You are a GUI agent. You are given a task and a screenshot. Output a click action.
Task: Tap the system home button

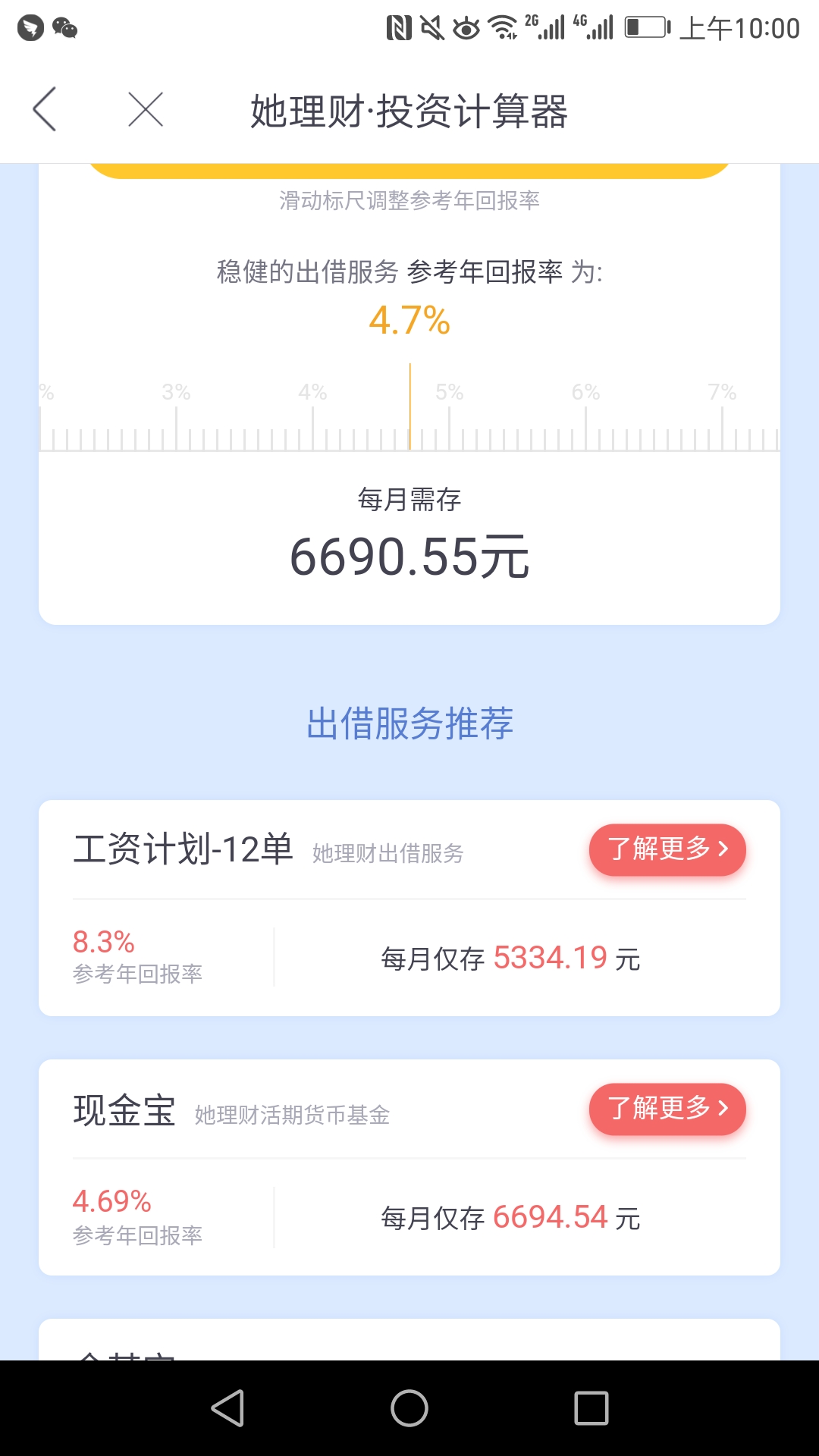(x=409, y=1408)
